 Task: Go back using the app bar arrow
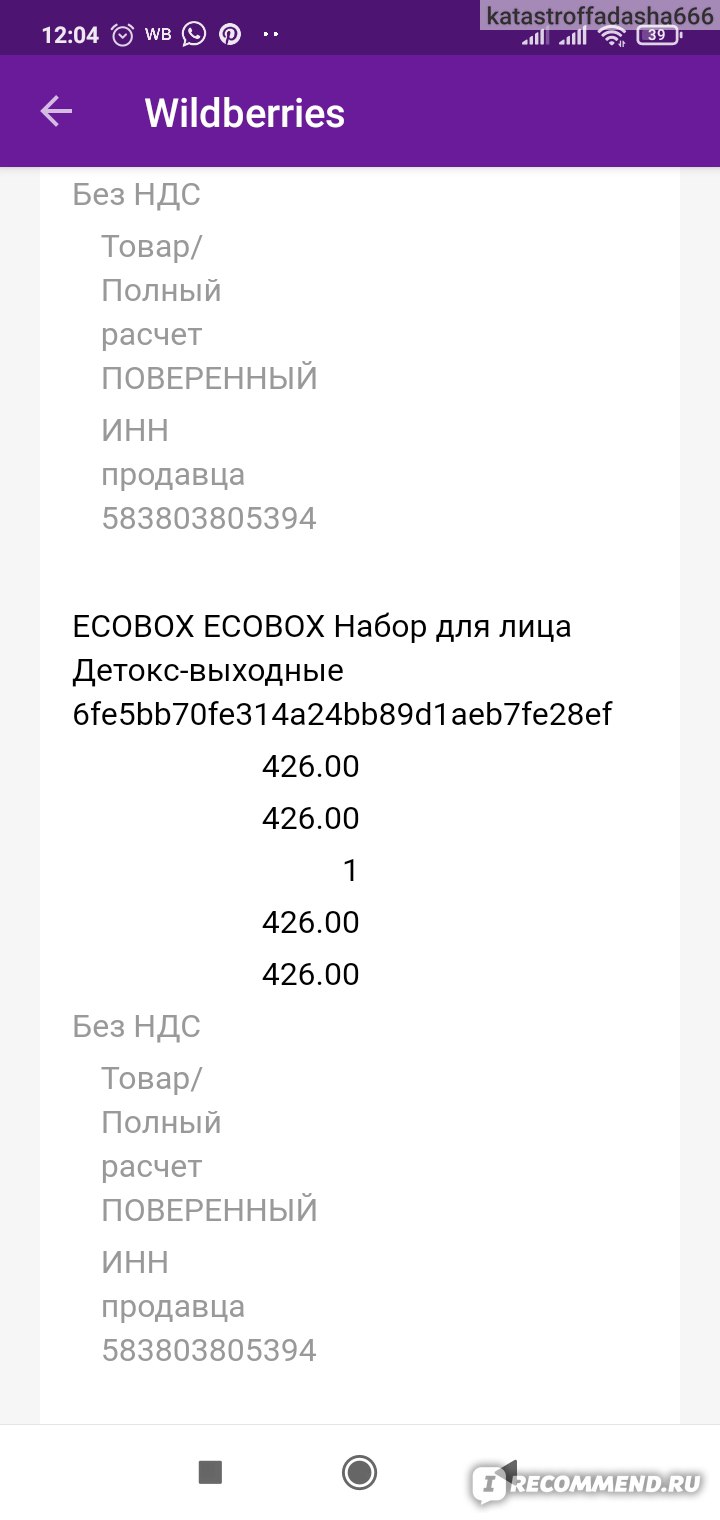[56, 112]
